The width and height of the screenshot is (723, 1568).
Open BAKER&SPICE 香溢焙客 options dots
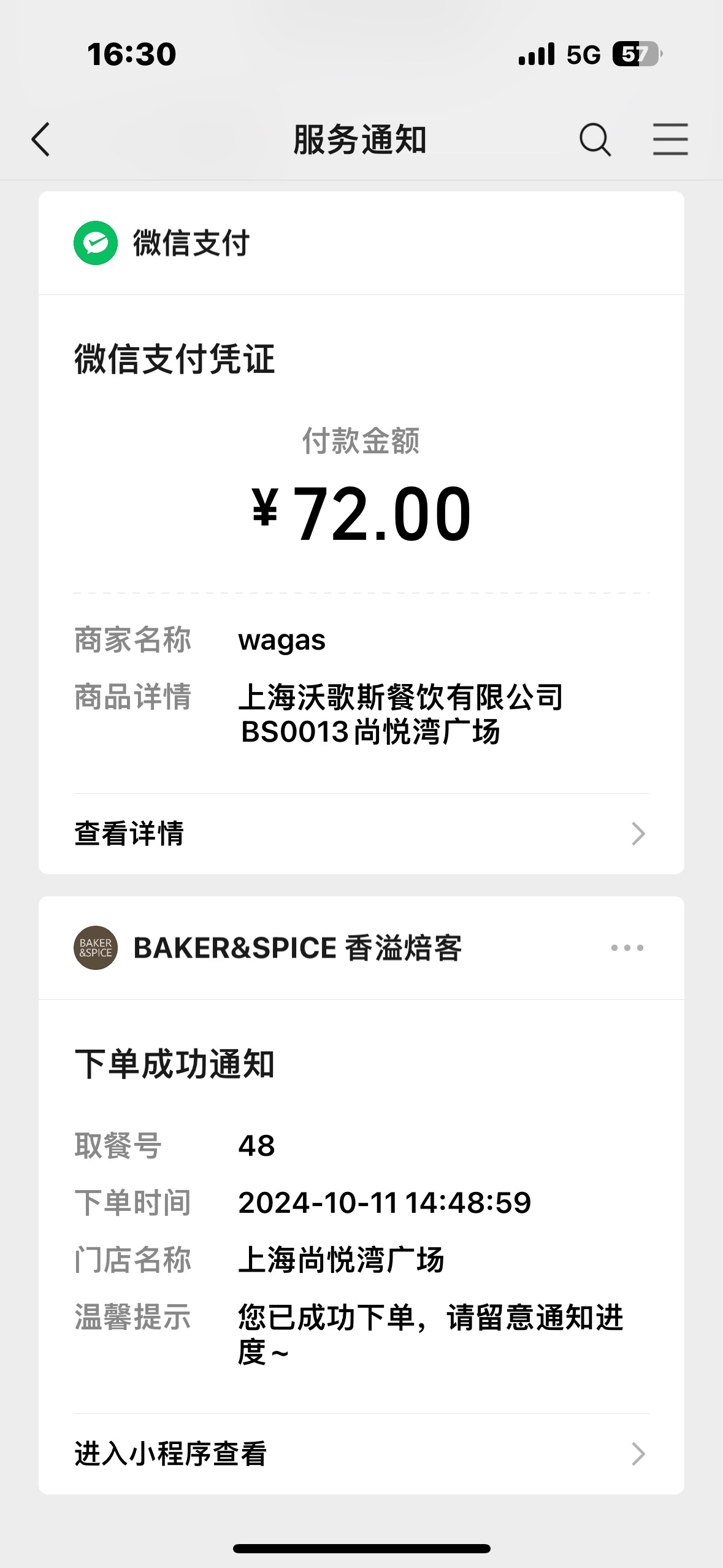(627, 948)
